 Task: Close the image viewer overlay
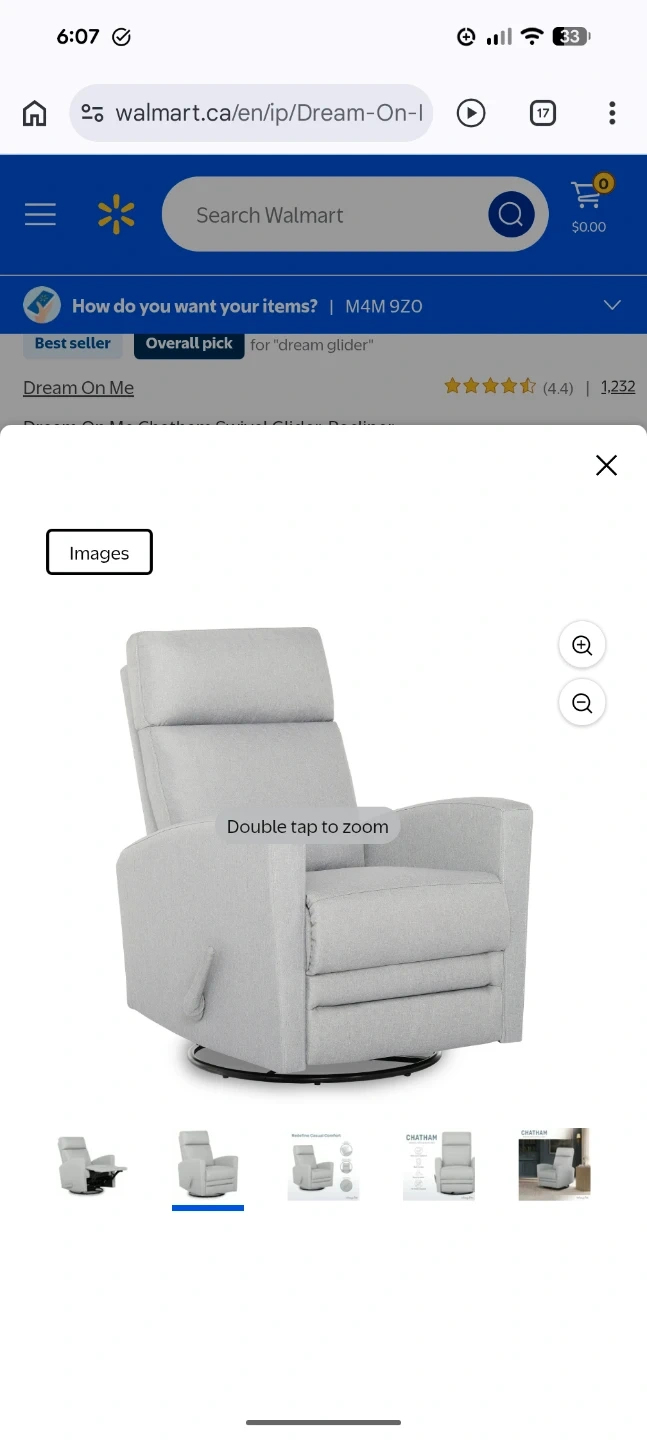click(x=606, y=465)
